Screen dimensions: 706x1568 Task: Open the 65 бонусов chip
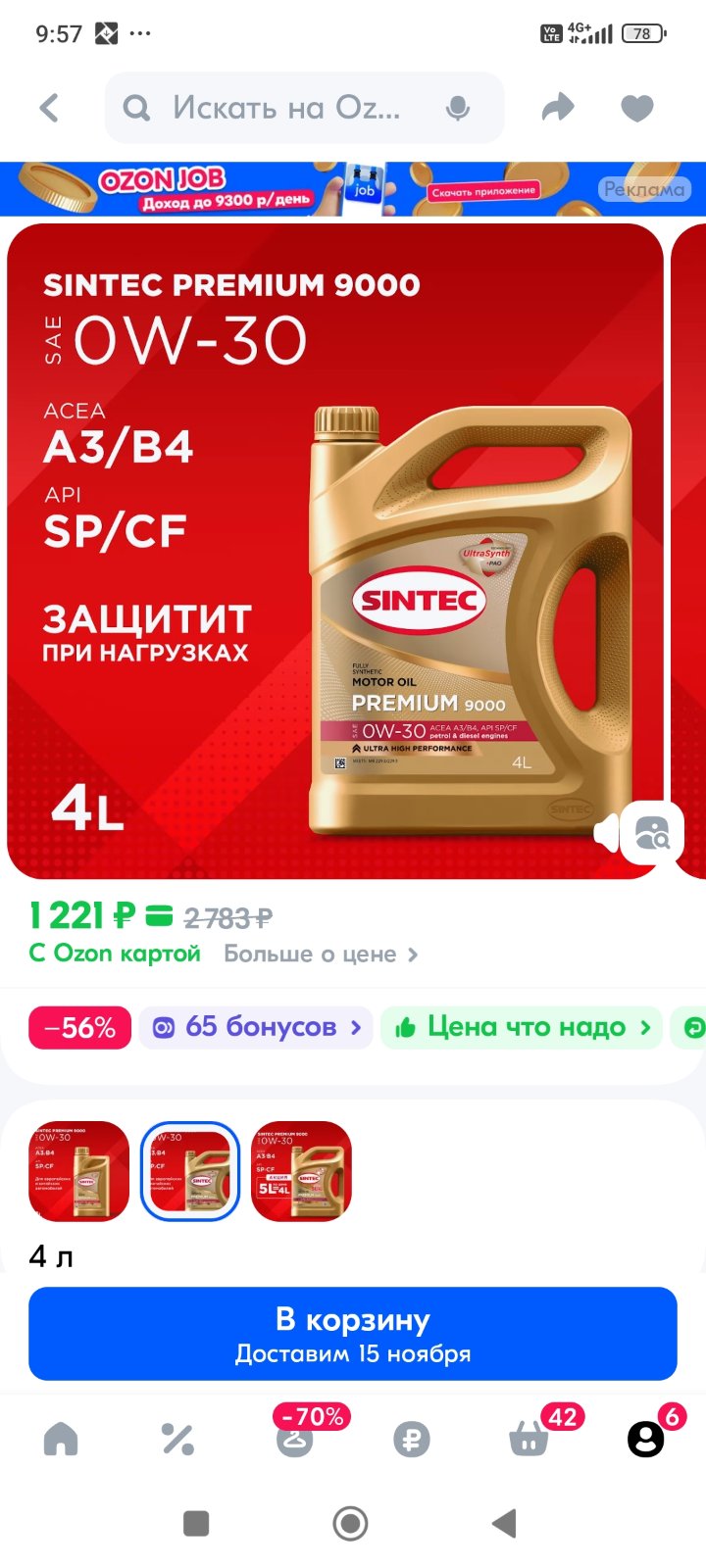[x=256, y=1027]
